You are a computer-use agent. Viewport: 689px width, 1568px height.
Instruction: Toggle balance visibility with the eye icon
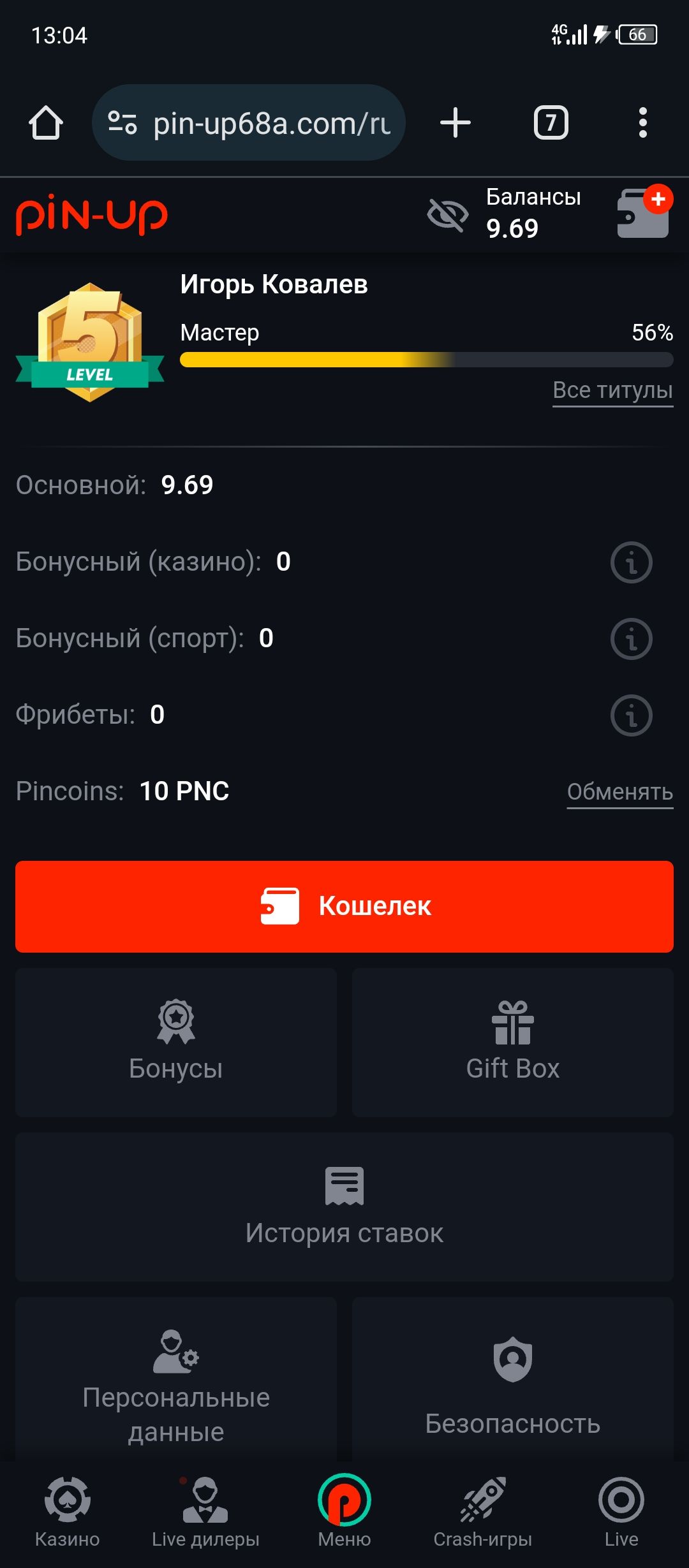pos(448,215)
